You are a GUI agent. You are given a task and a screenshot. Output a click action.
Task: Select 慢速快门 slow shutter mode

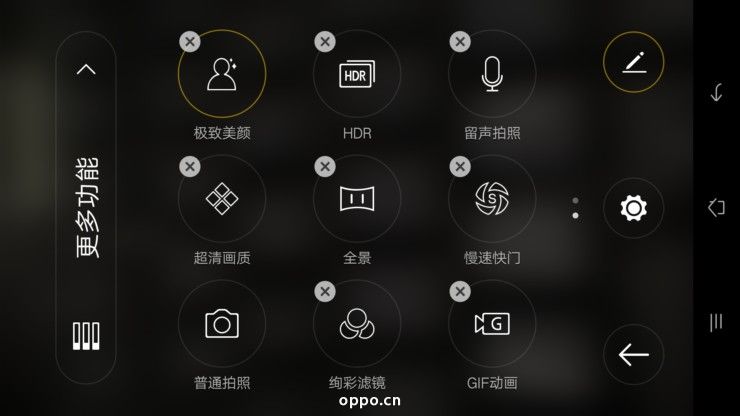click(x=492, y=199)
